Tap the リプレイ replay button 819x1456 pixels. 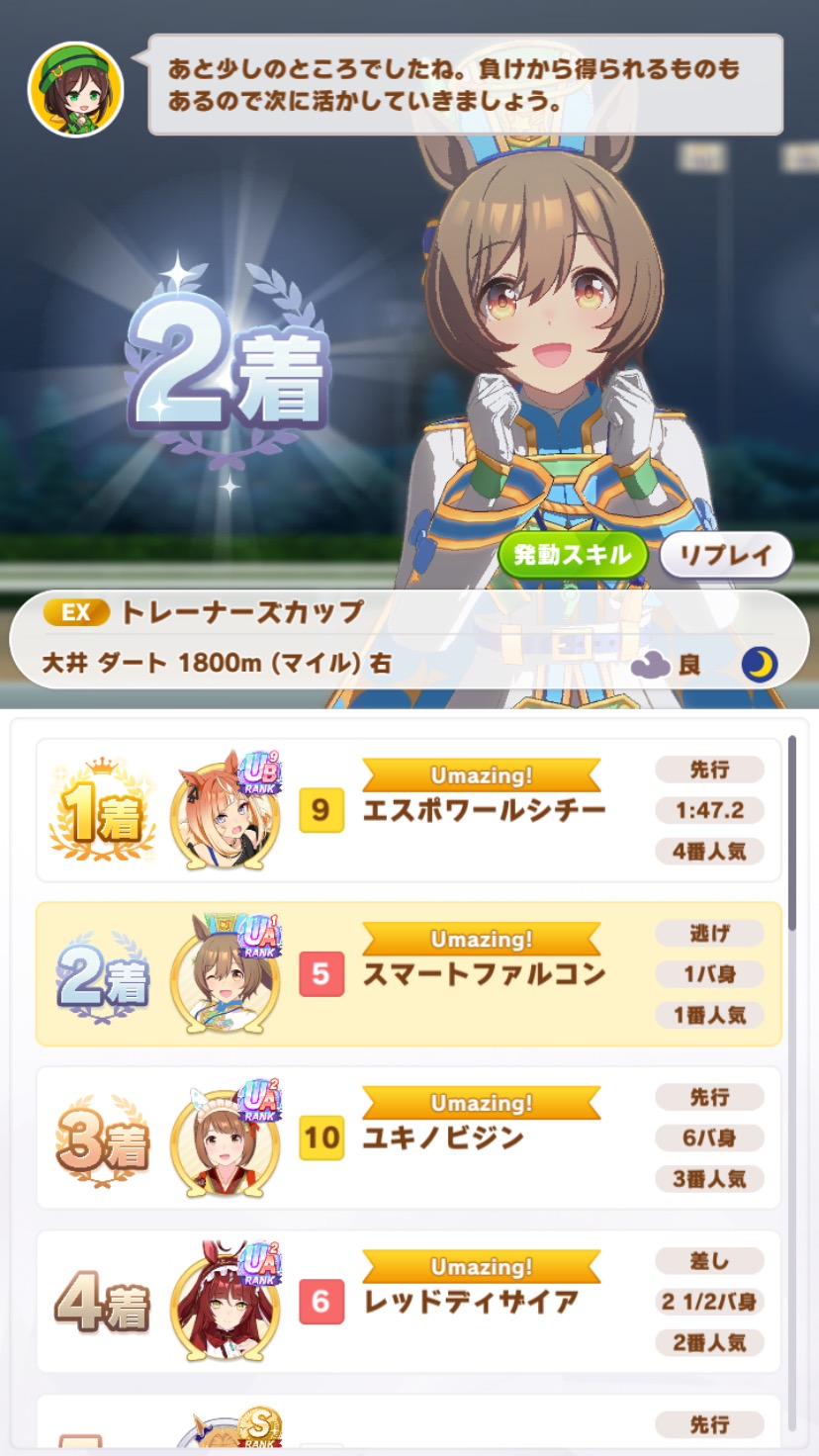pyautogui.click(x=726, y=555)
